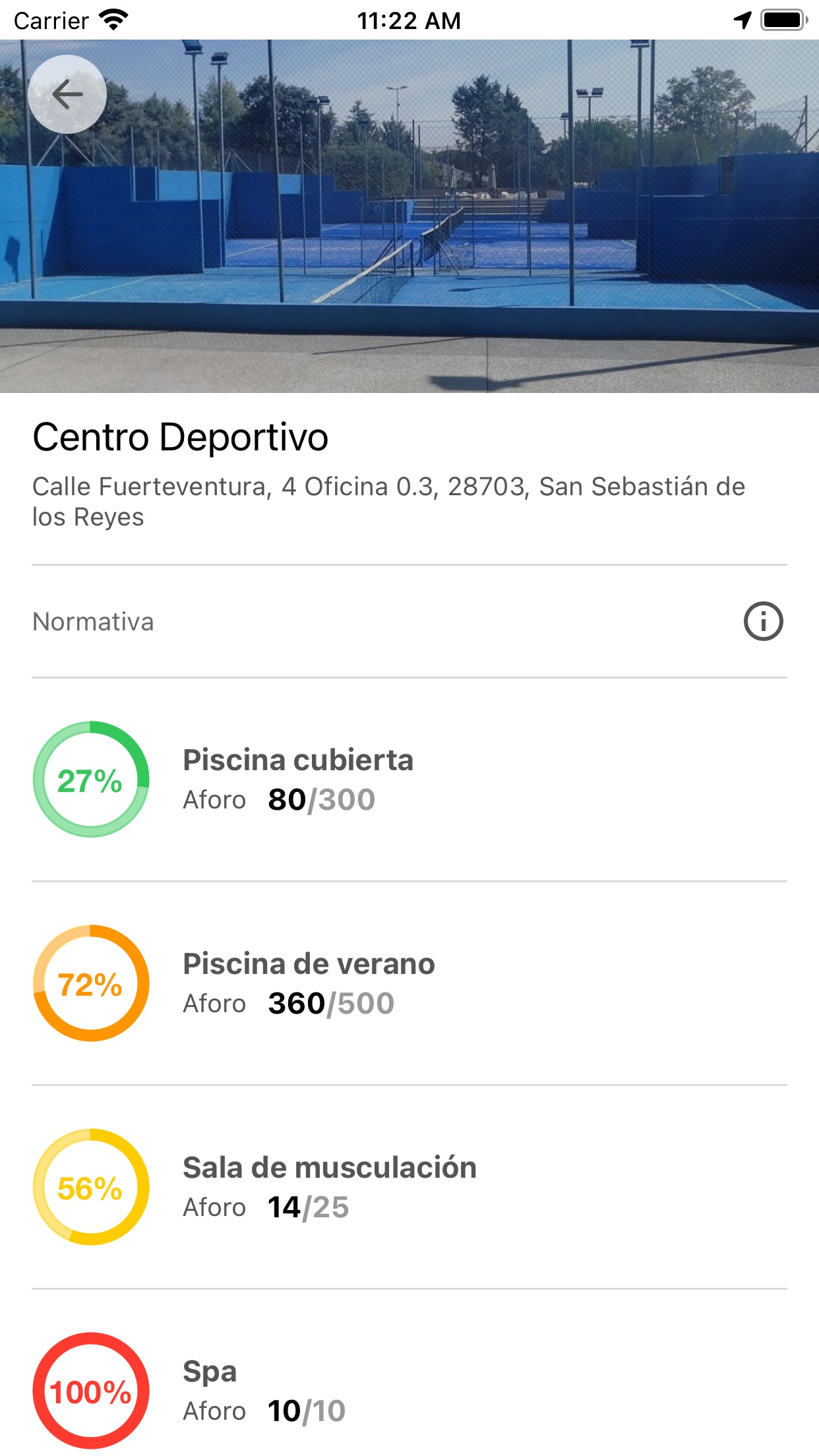
Task: Select the Piscina de verano row
Action: coord(409,983)
